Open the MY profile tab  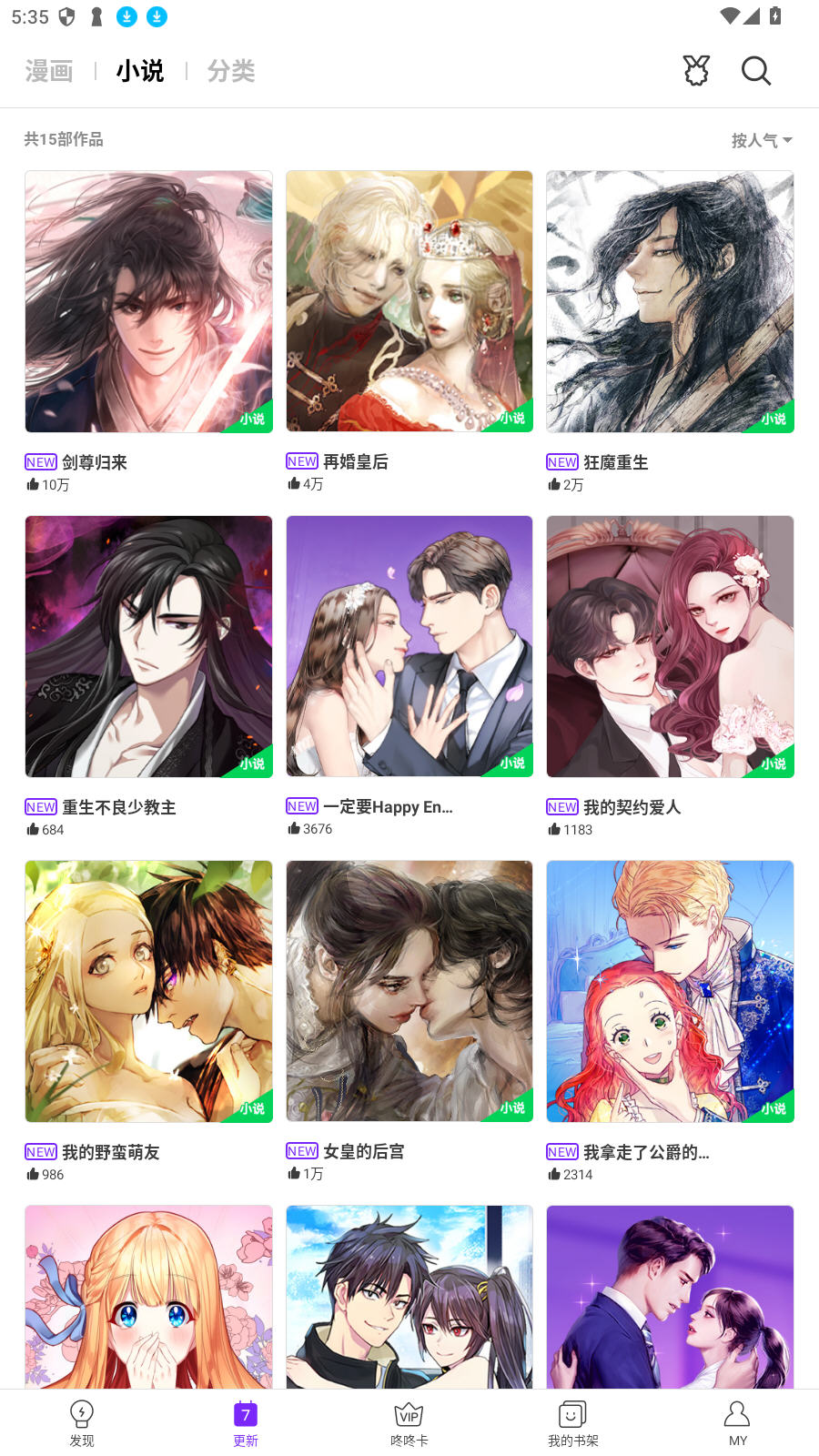pos(737,1423)
